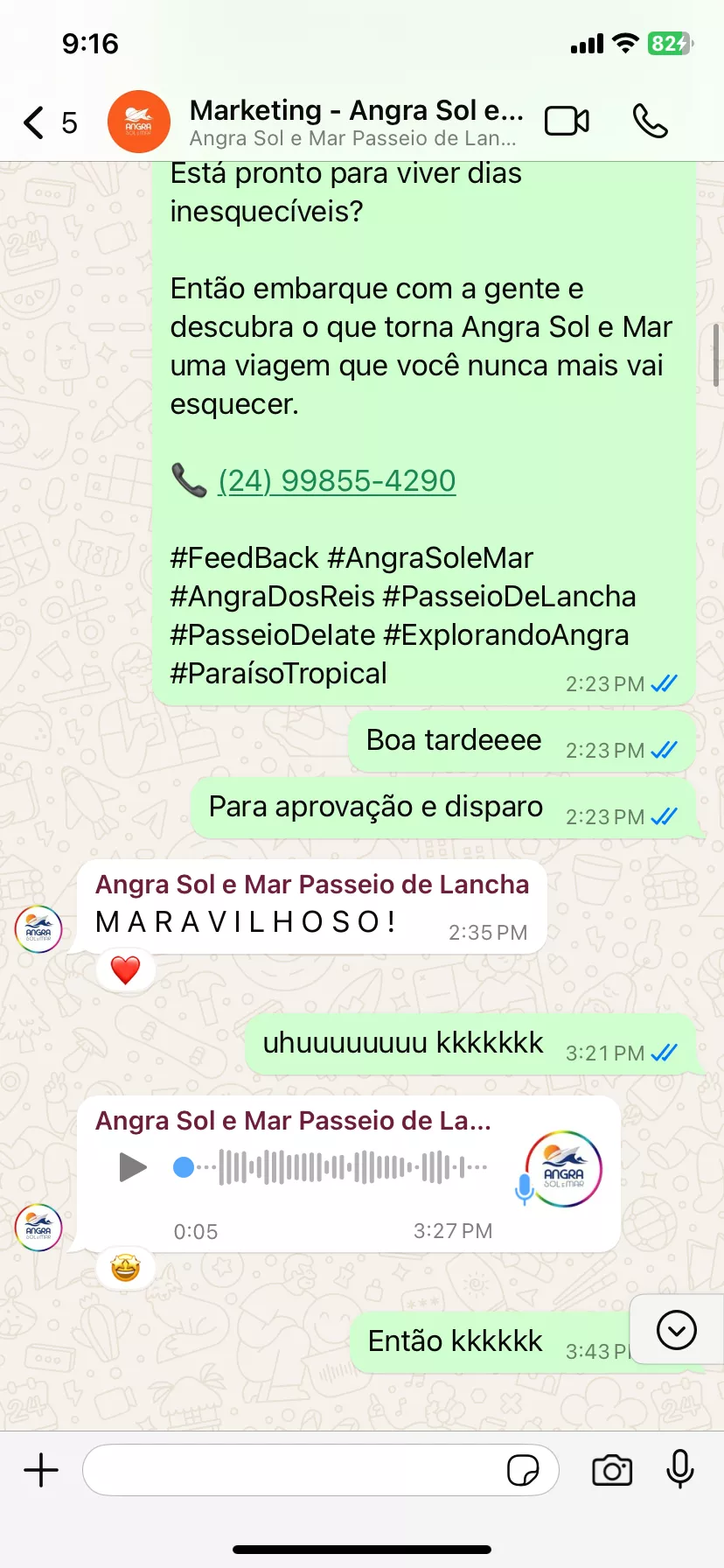Open the sticker picker

523,1470
